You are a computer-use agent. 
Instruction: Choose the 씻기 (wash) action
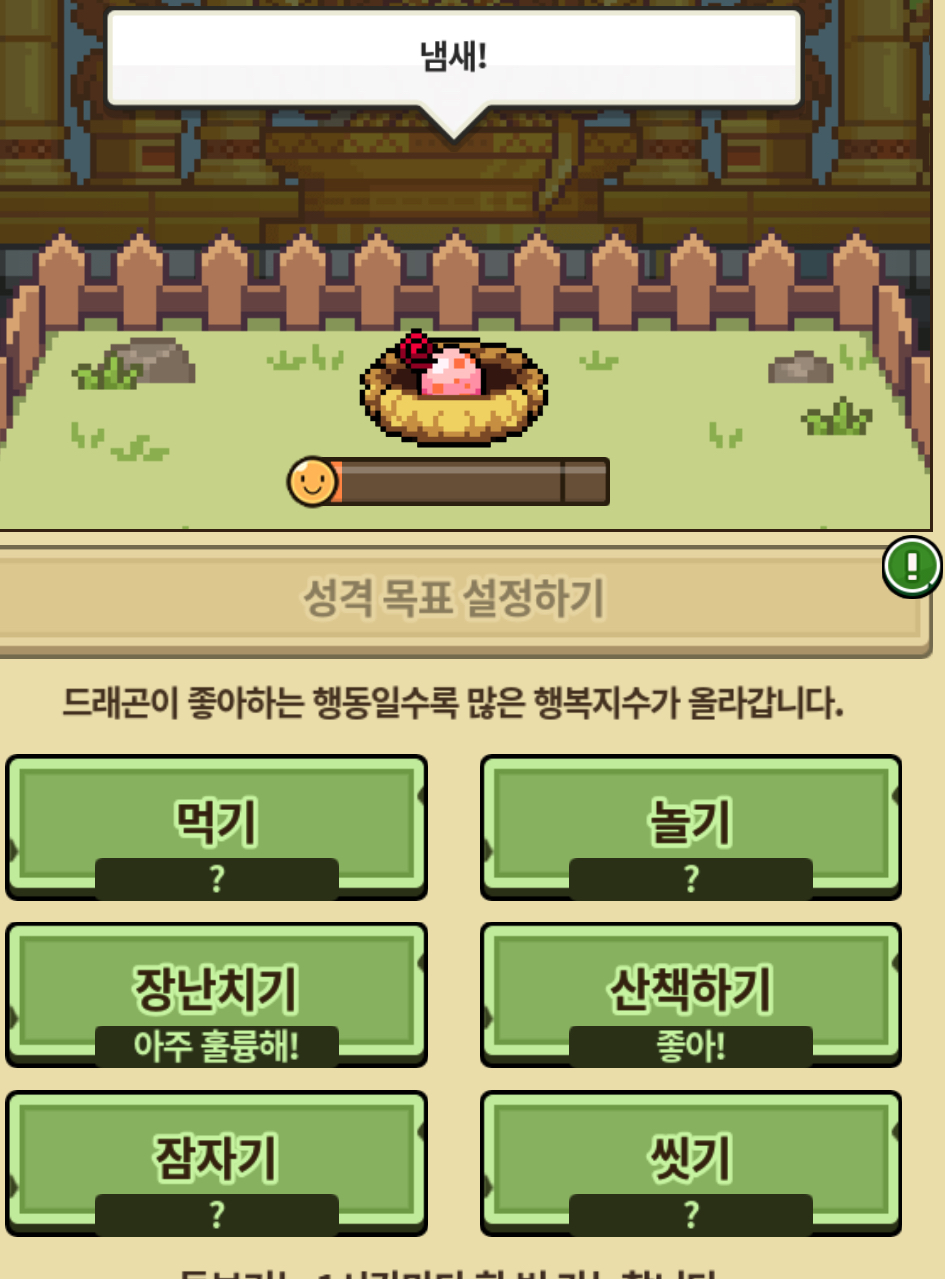(691, 1163)
